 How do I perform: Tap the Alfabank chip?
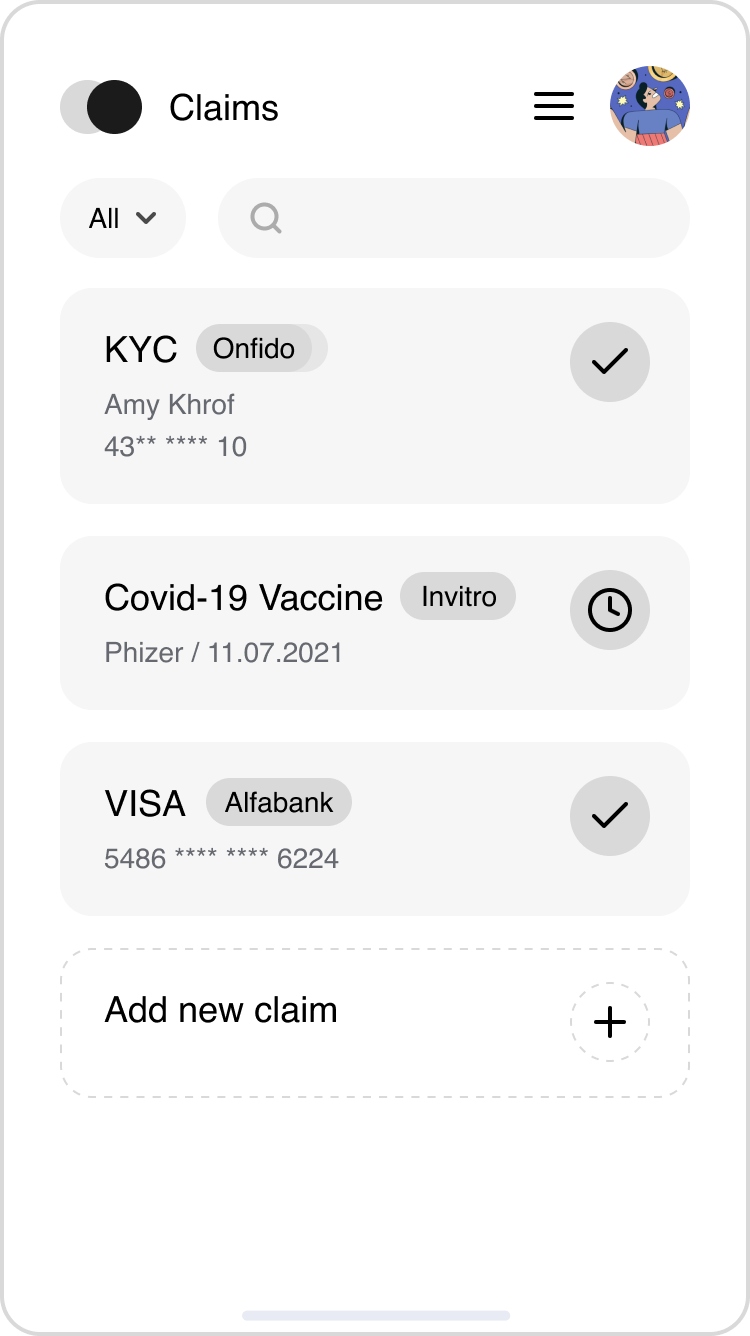[x=279, y=802]
